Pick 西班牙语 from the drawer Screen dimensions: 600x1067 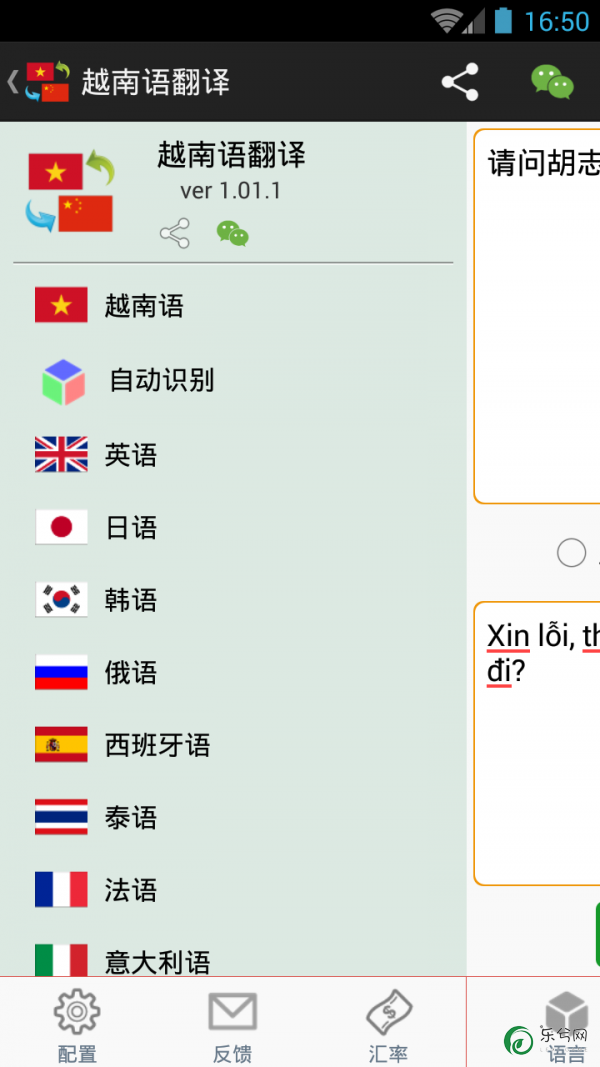pos(156,745)
